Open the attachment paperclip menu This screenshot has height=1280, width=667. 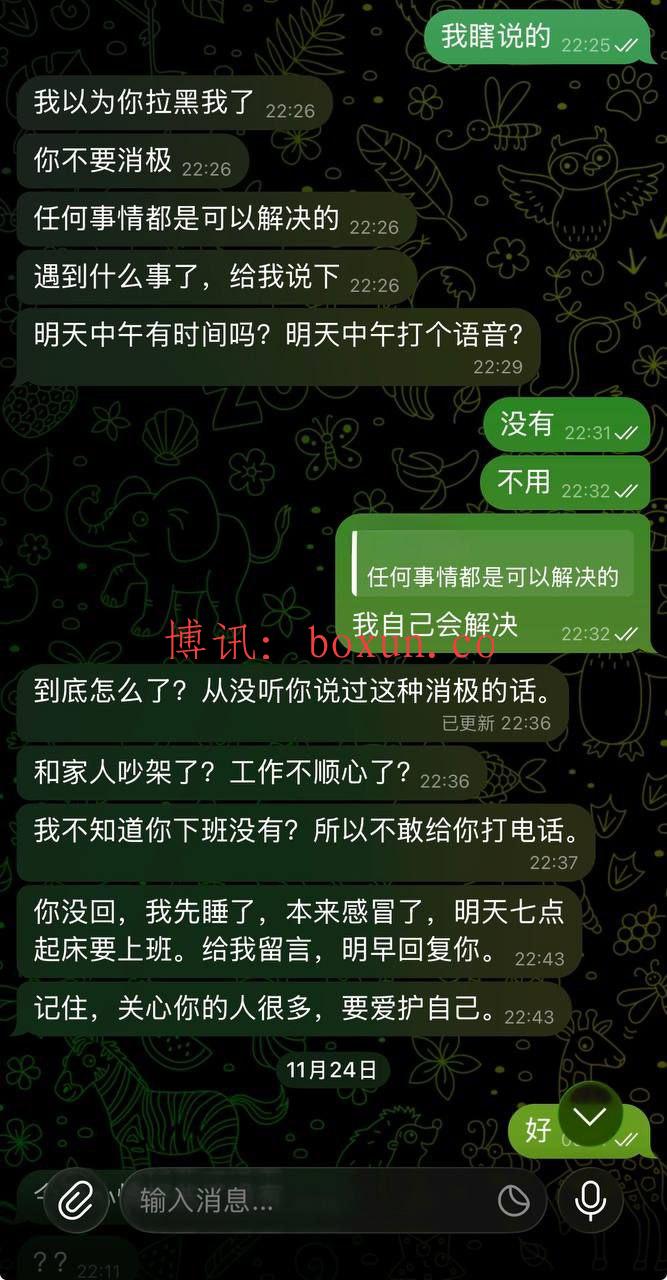tap(76, 1200)
